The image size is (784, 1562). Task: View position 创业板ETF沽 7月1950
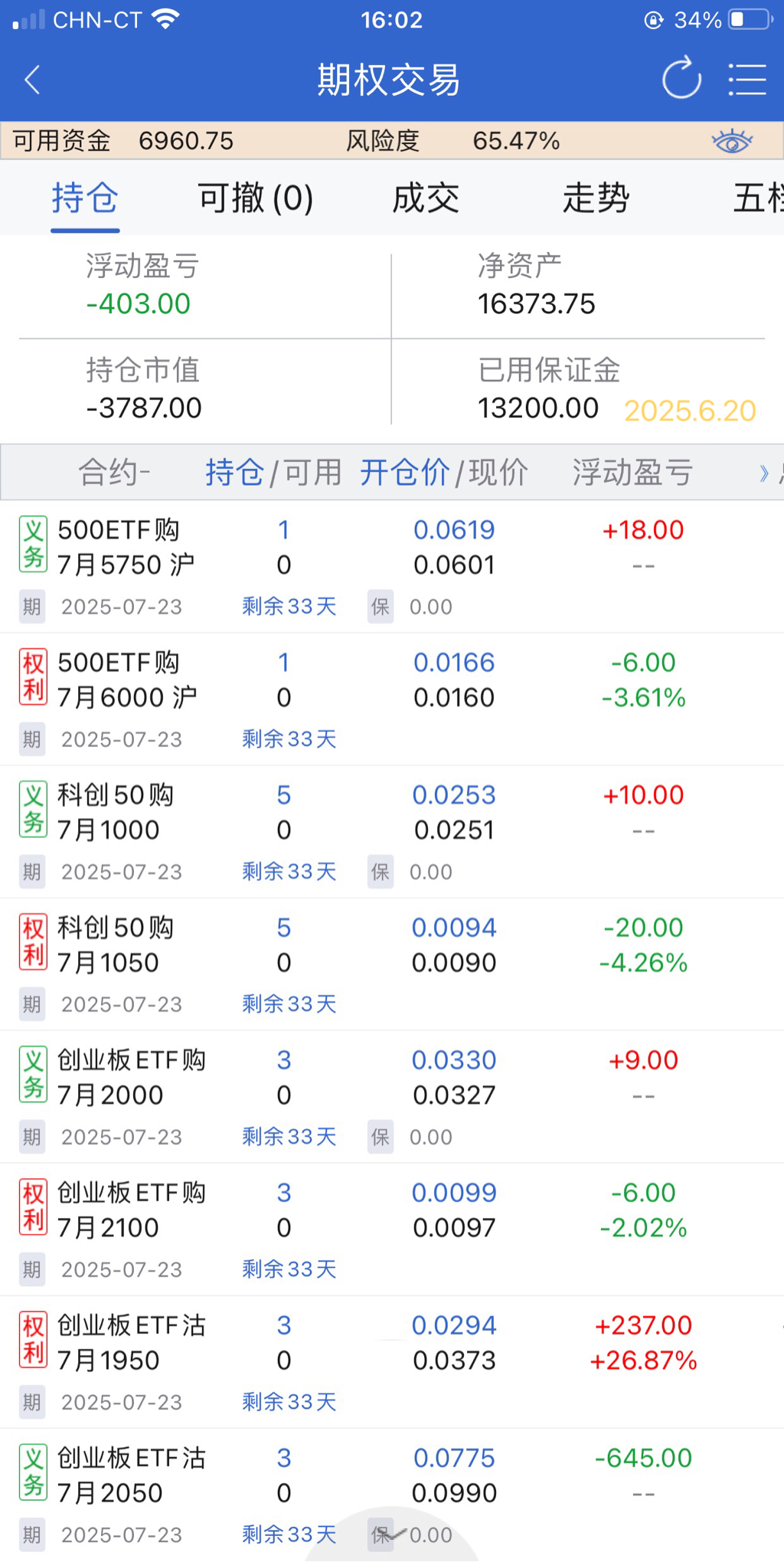[x=130, y=1342]
